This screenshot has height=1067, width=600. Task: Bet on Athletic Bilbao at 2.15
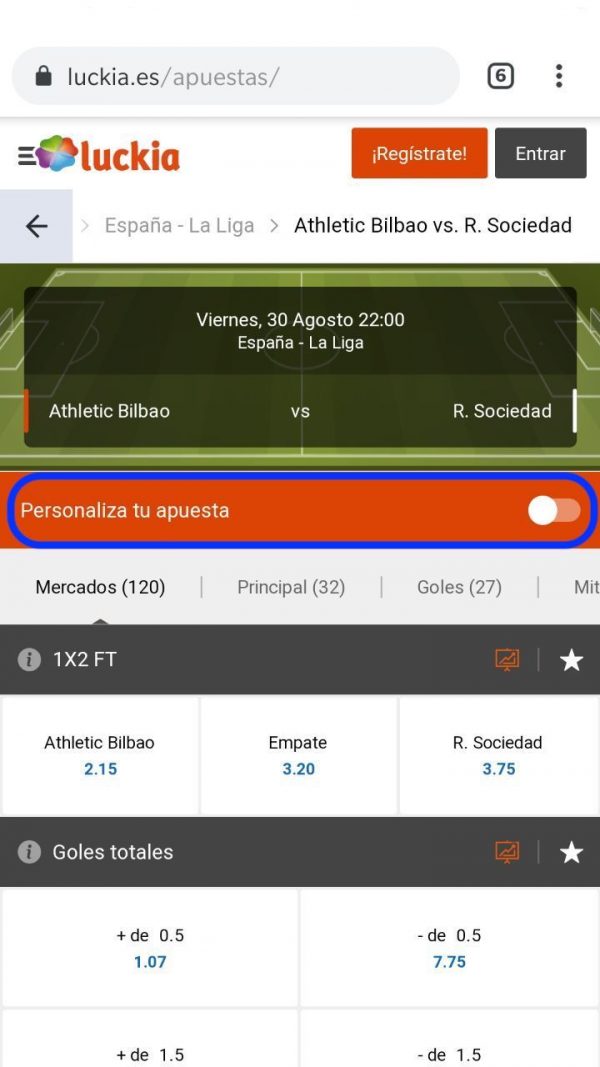coord(100,755)
